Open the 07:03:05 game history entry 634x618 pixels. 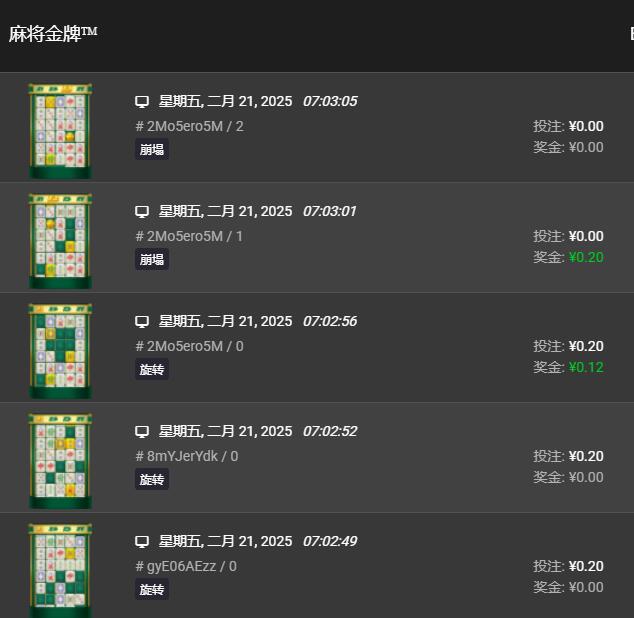coord(316,127)
